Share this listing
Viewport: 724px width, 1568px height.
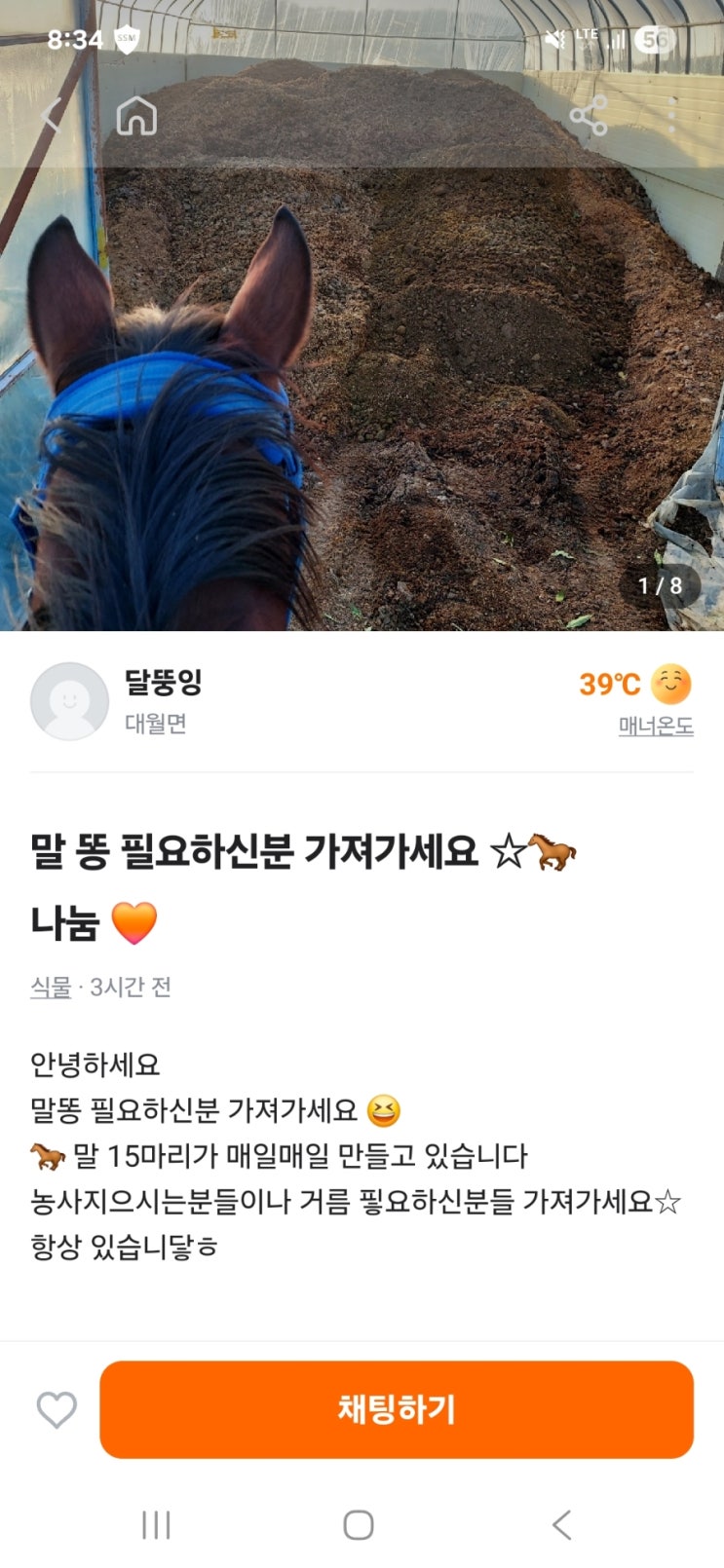589,117
